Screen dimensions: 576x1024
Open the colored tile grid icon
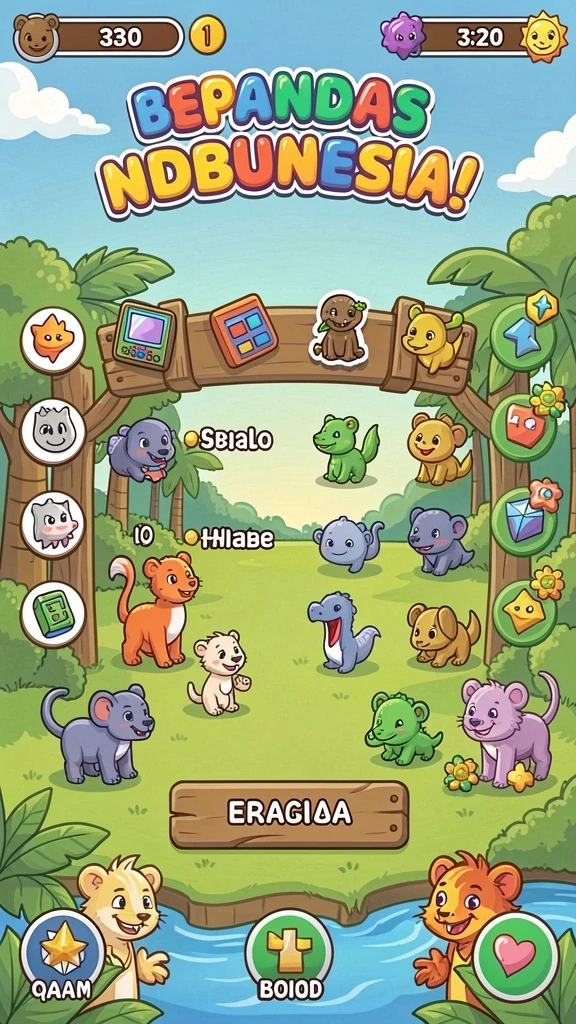244,330
